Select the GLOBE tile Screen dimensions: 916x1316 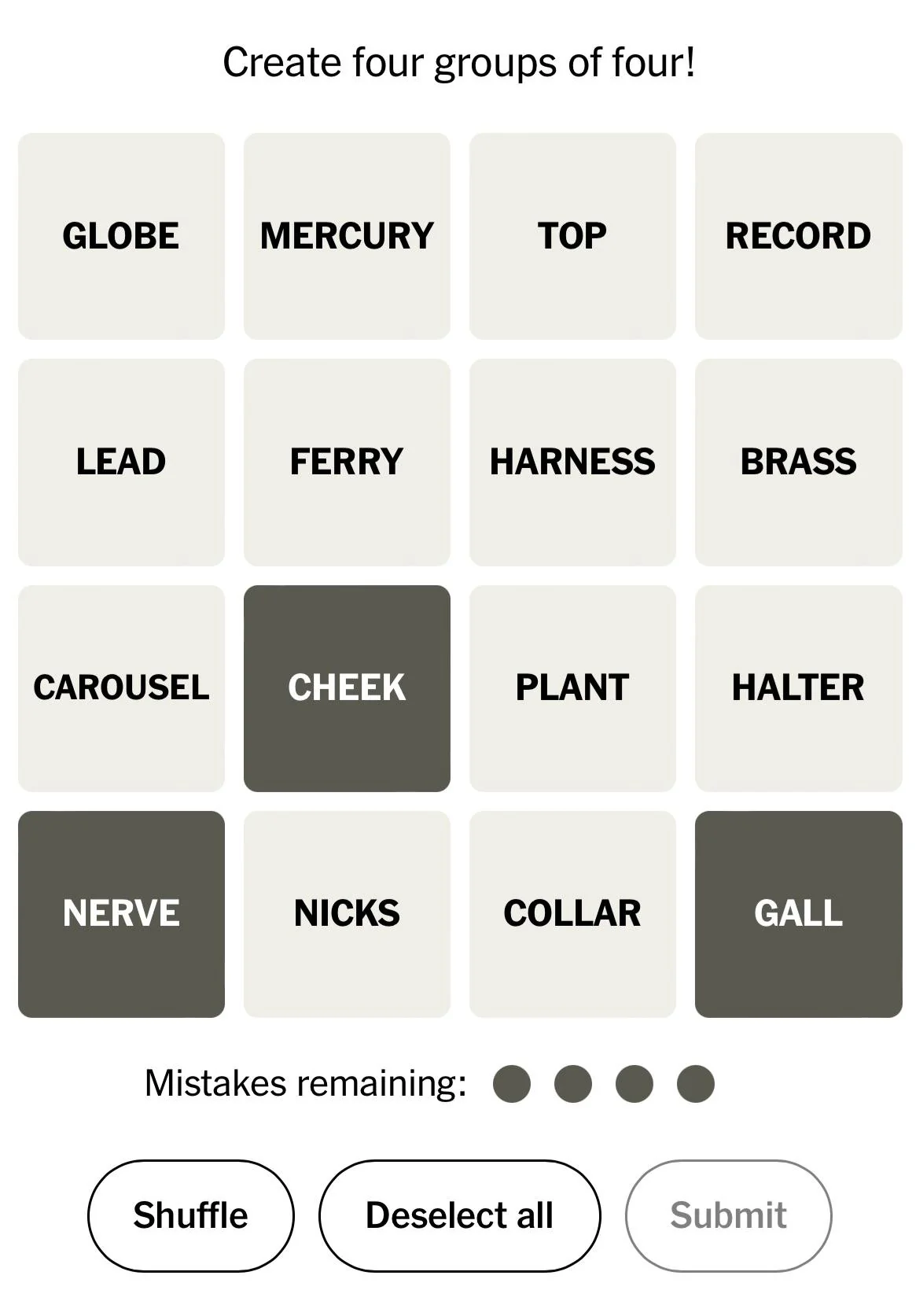click(x=121, y=236)
